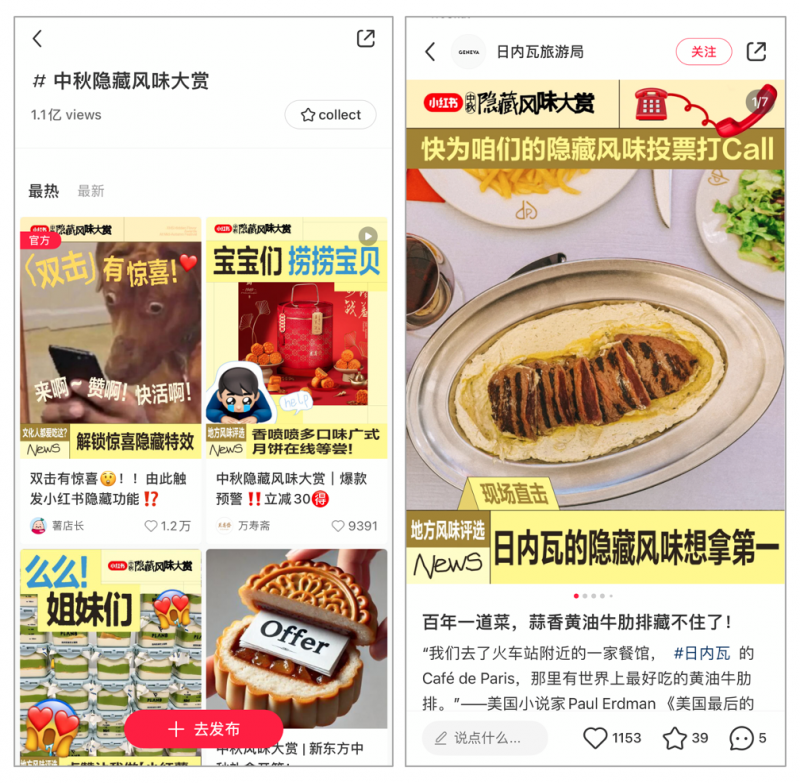
Task: Go back from the 中秋隐藏风味大赏 topic page
Action: click(38, 39)
